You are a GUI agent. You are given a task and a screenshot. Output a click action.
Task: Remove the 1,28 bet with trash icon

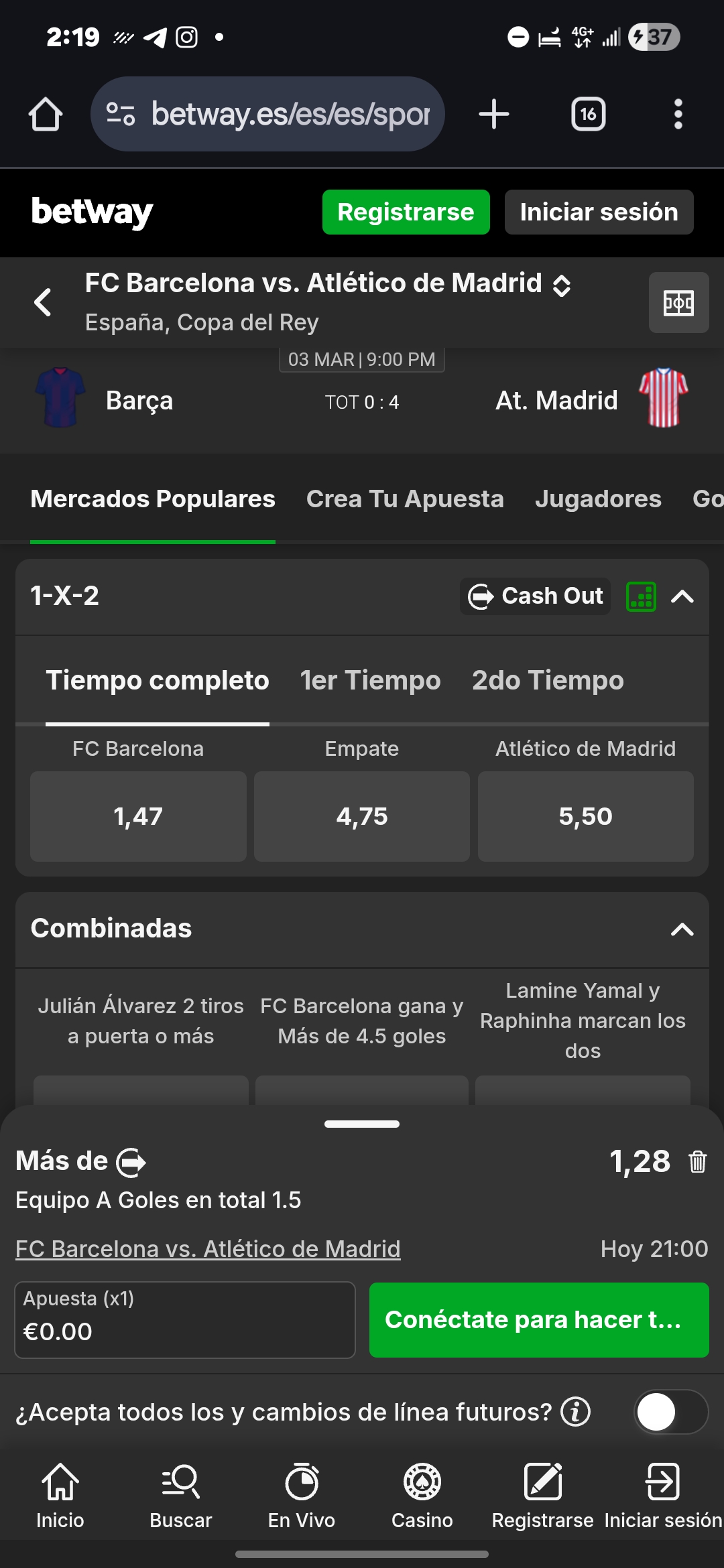tap(697, 1161)
